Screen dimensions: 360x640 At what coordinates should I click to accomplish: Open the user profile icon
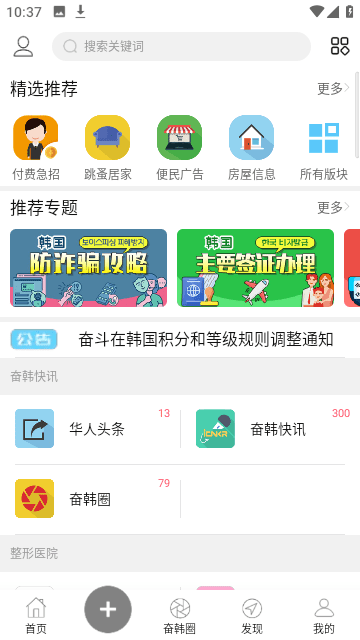pos(23,46)
